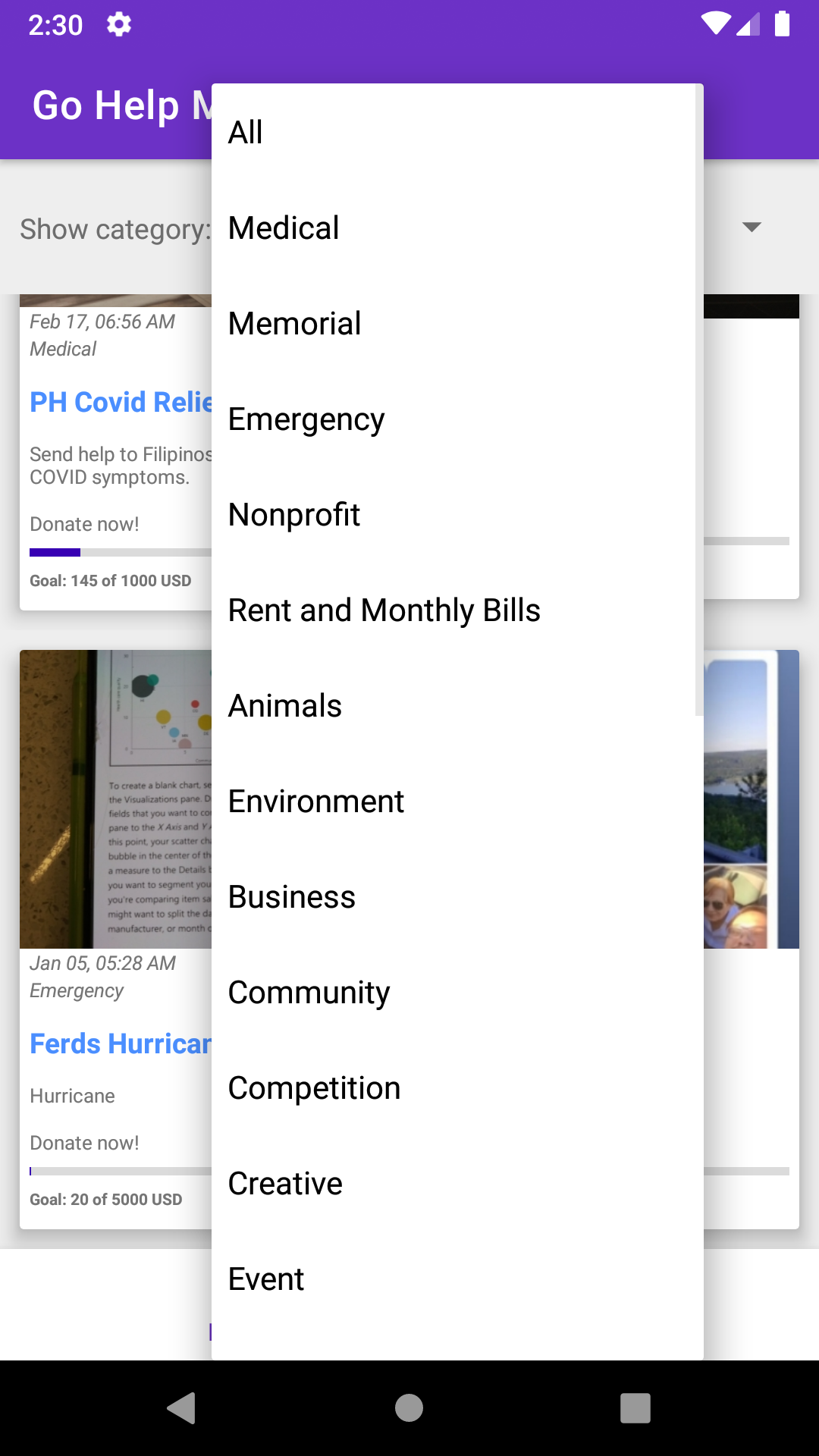Pick the Business category
Image resolution: width=819 pixels, height=1456 pixels.
457,896
